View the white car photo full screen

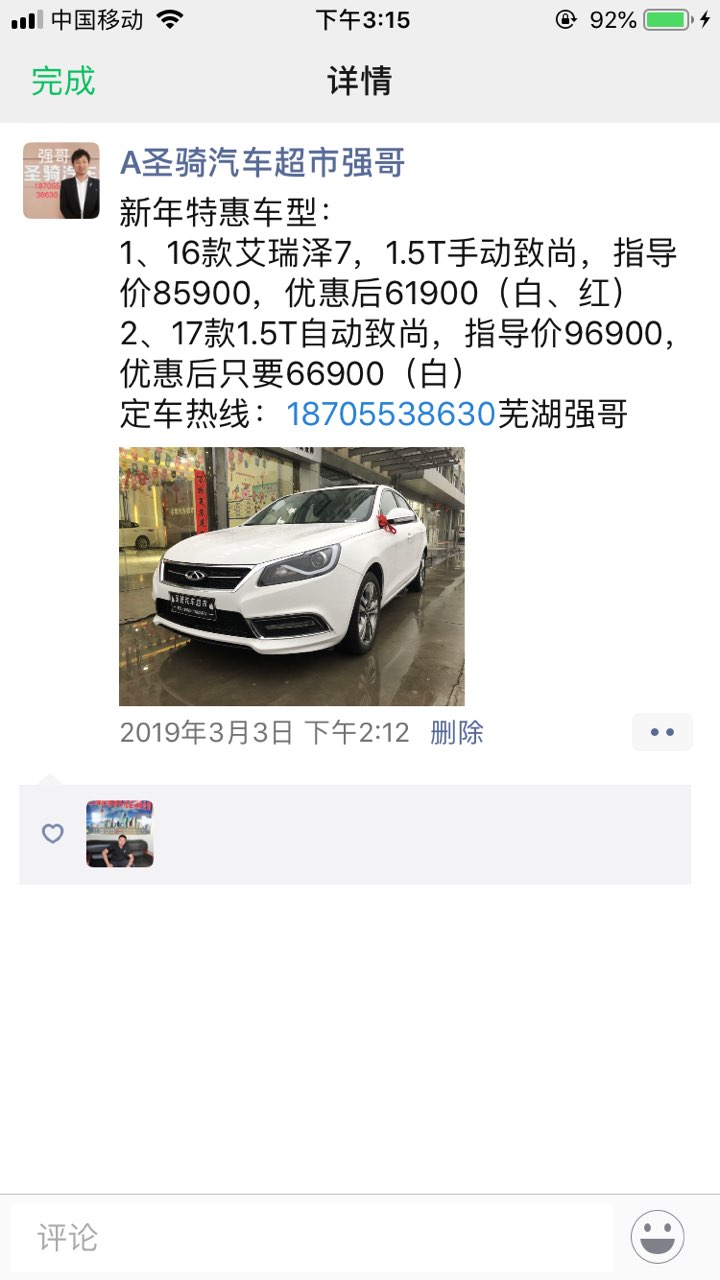pos(291,576)
